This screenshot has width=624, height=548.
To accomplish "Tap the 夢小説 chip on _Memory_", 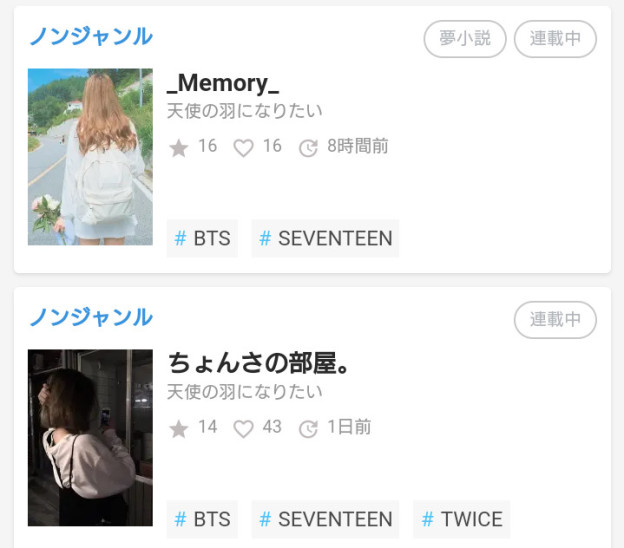I will coord(465,39).
